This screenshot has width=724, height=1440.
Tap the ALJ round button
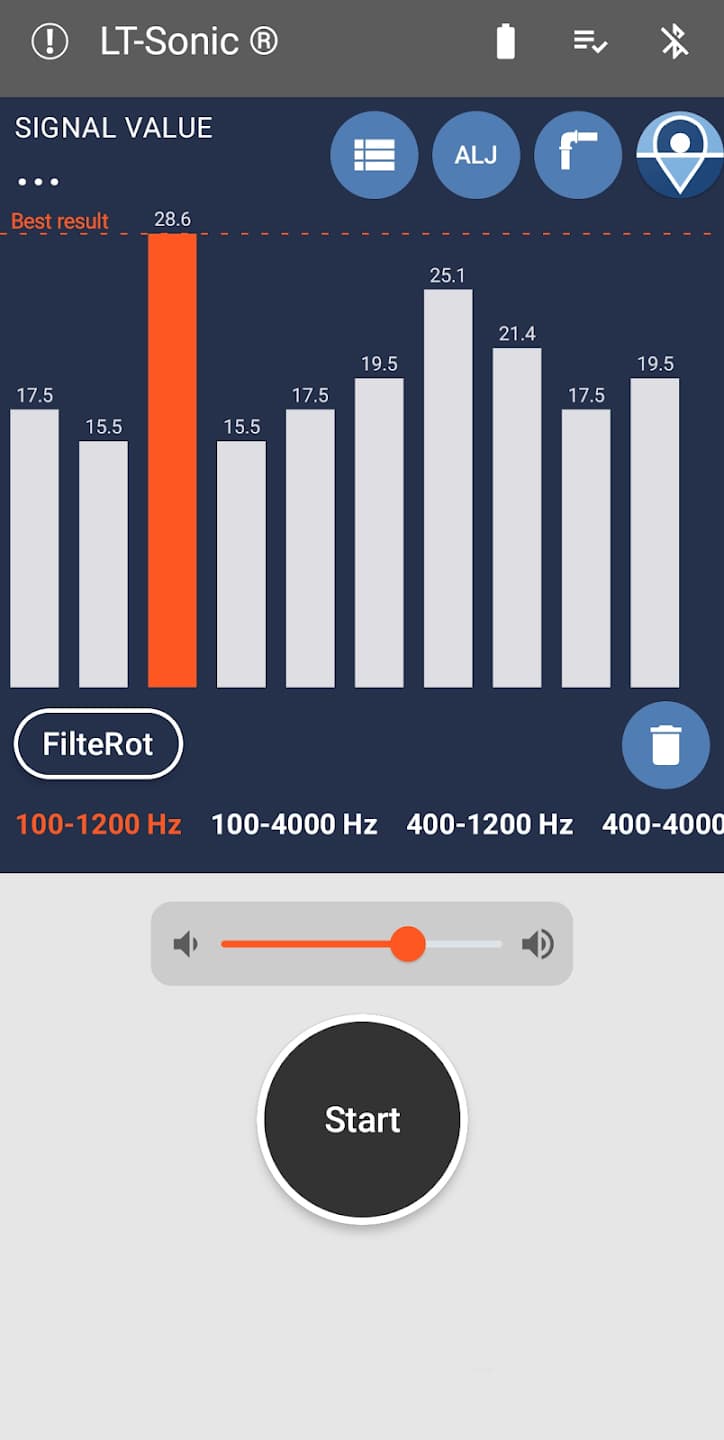point(476,155)
